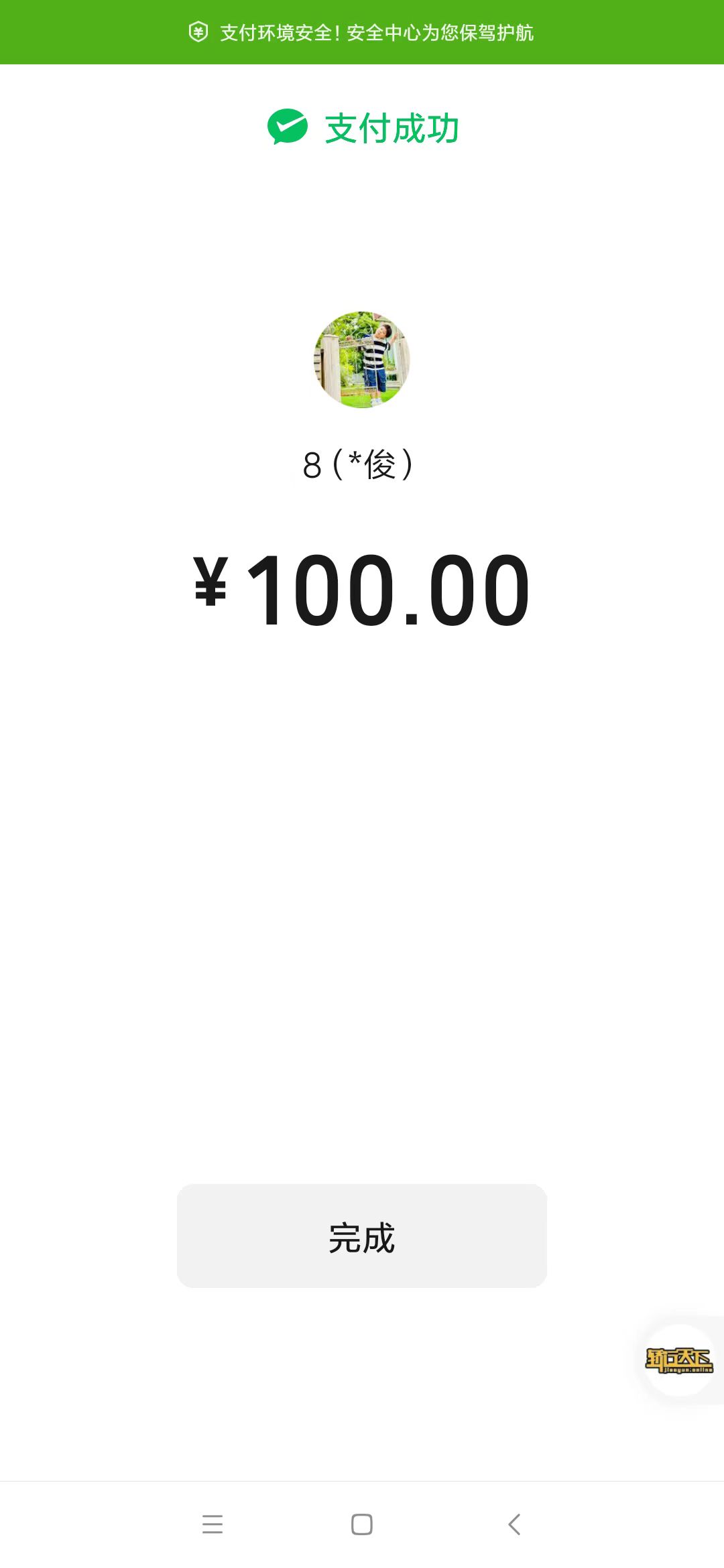
Task: Open the floating game shortcut bubble
Action: 679,1360
